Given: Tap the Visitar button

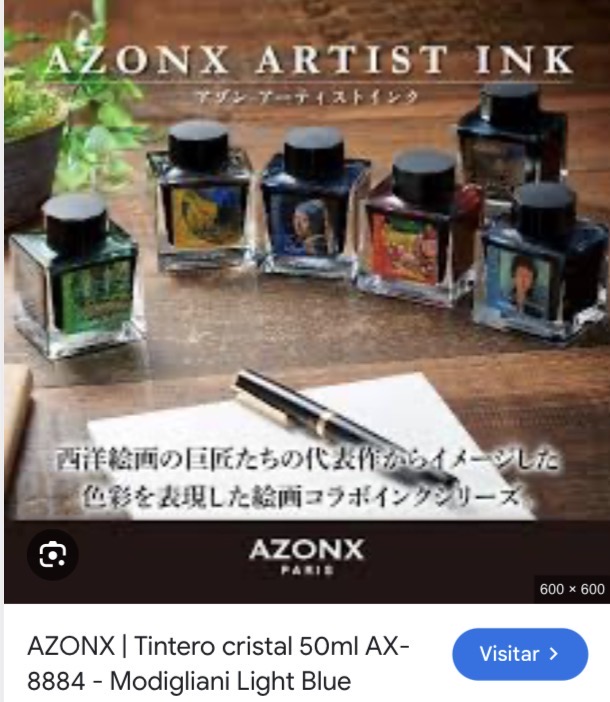Looking at the screenshot, I should (519, 654).
